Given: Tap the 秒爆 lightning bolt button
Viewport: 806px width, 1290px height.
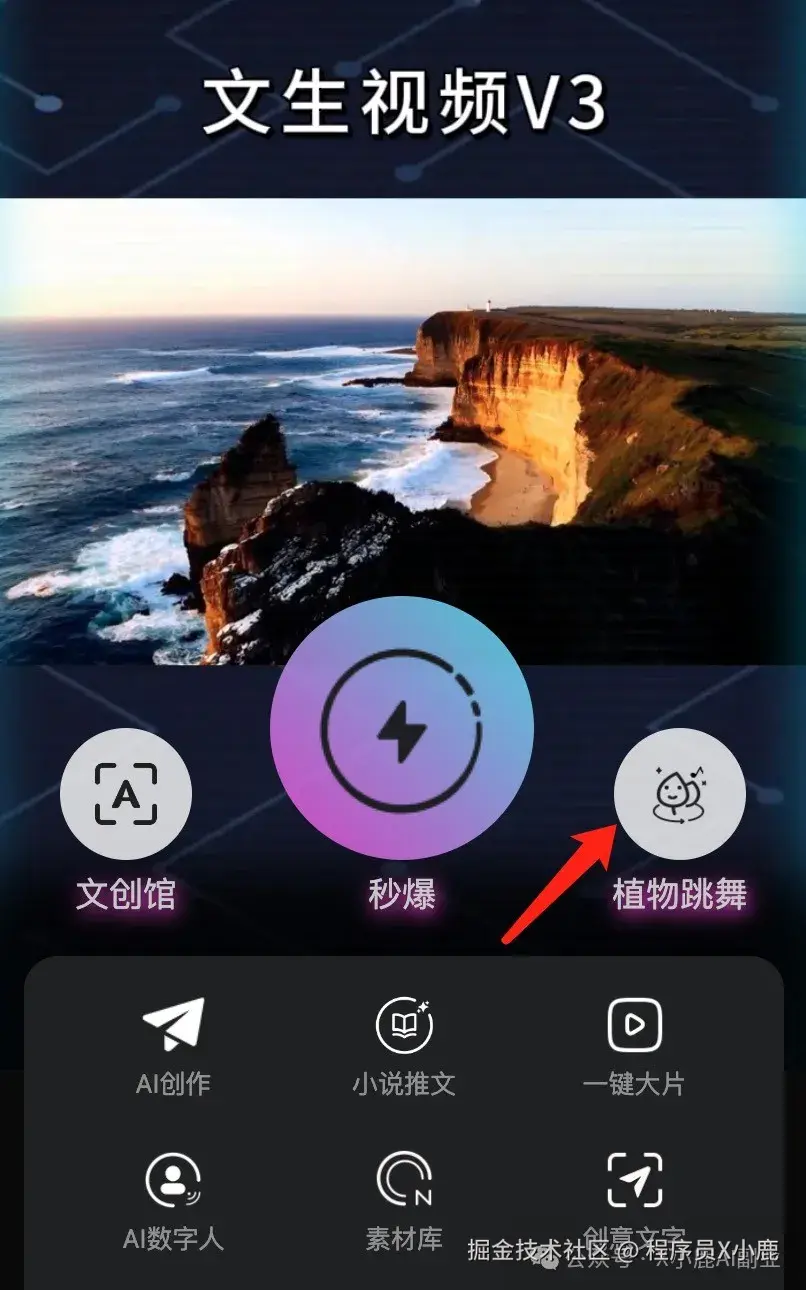Looking at the screenshot, I should pos(403,729).
